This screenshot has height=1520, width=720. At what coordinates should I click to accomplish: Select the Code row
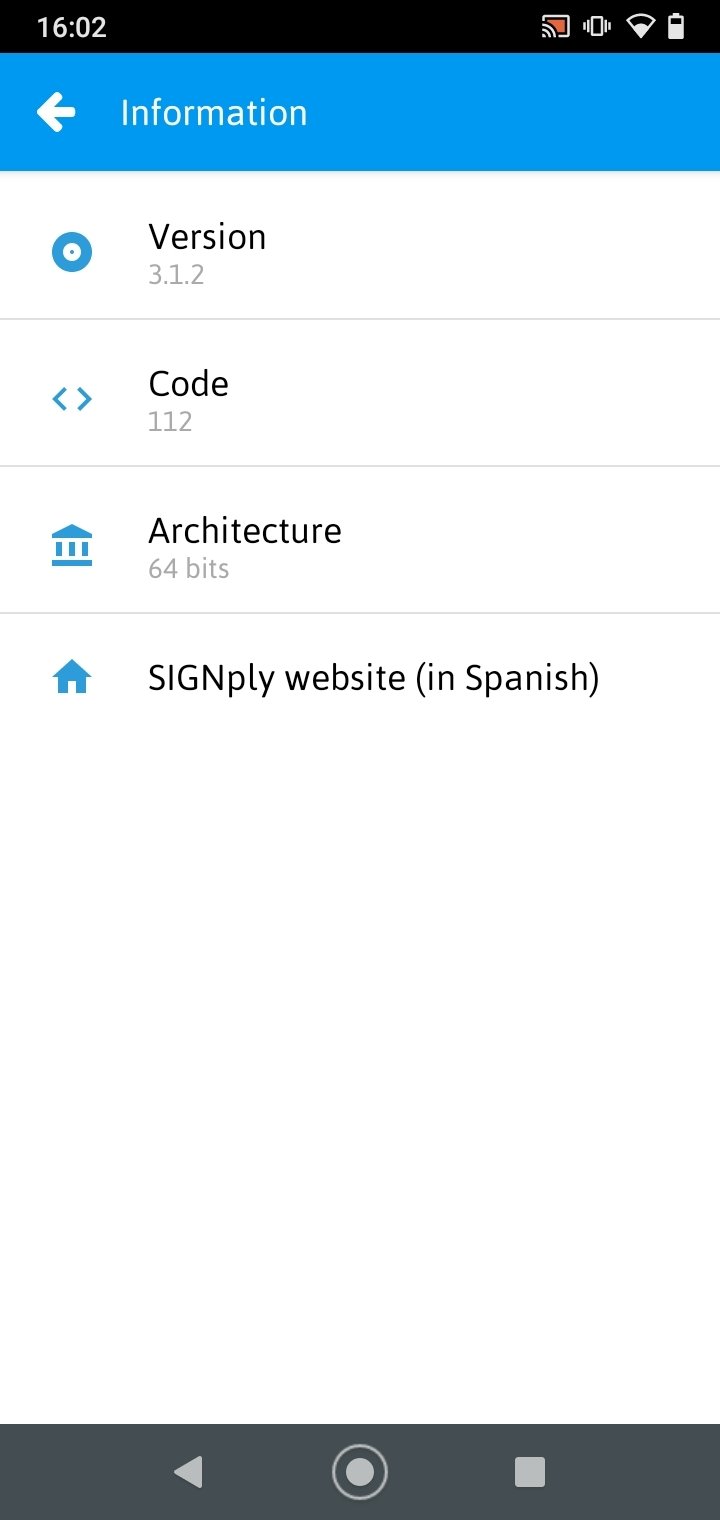(360, 393)
